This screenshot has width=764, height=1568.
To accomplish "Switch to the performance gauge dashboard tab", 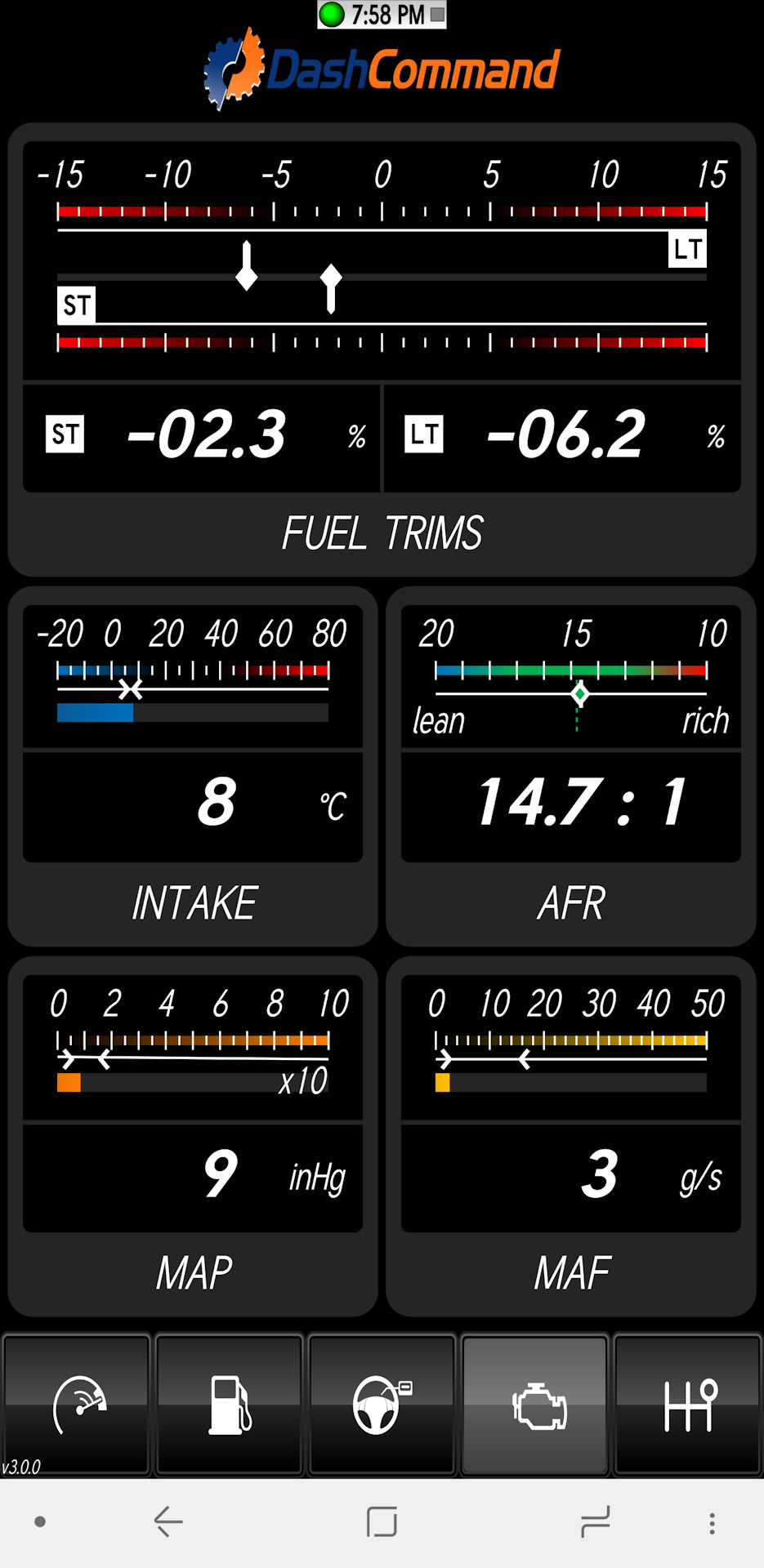I will pyautogui.click(x=77, y=1405).
